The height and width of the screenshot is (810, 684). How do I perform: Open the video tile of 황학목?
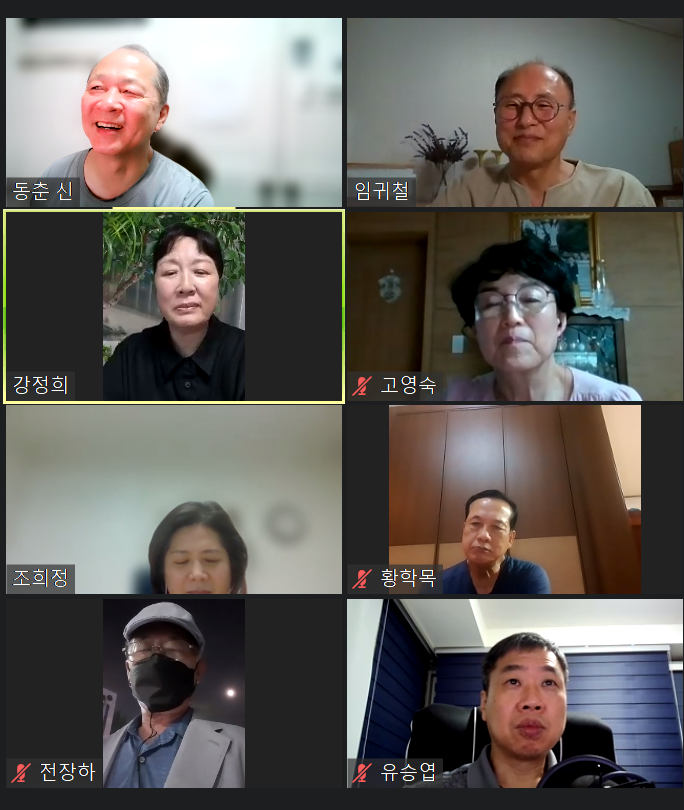515,499
